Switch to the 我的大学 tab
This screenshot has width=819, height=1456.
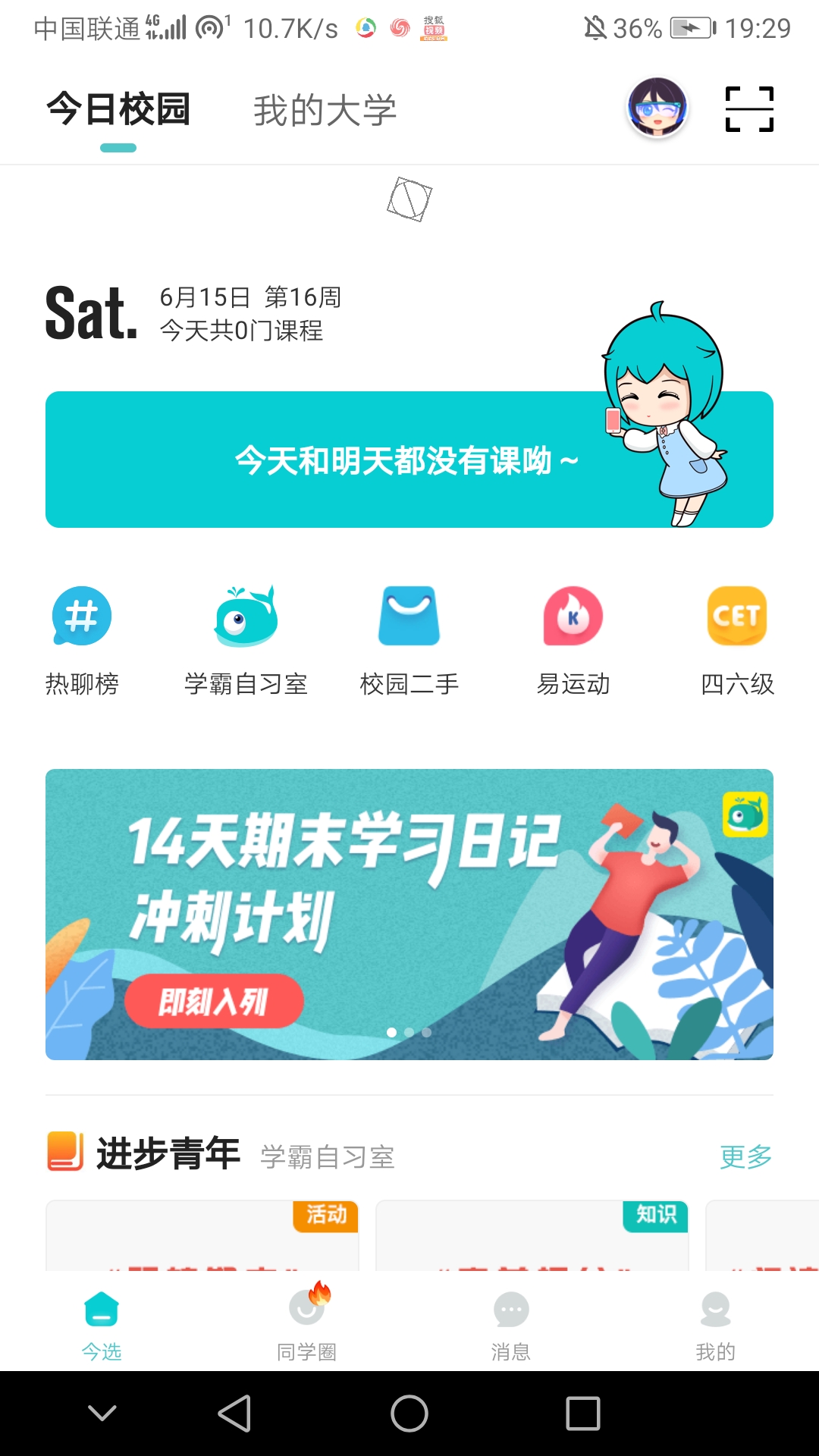(325, 110)
